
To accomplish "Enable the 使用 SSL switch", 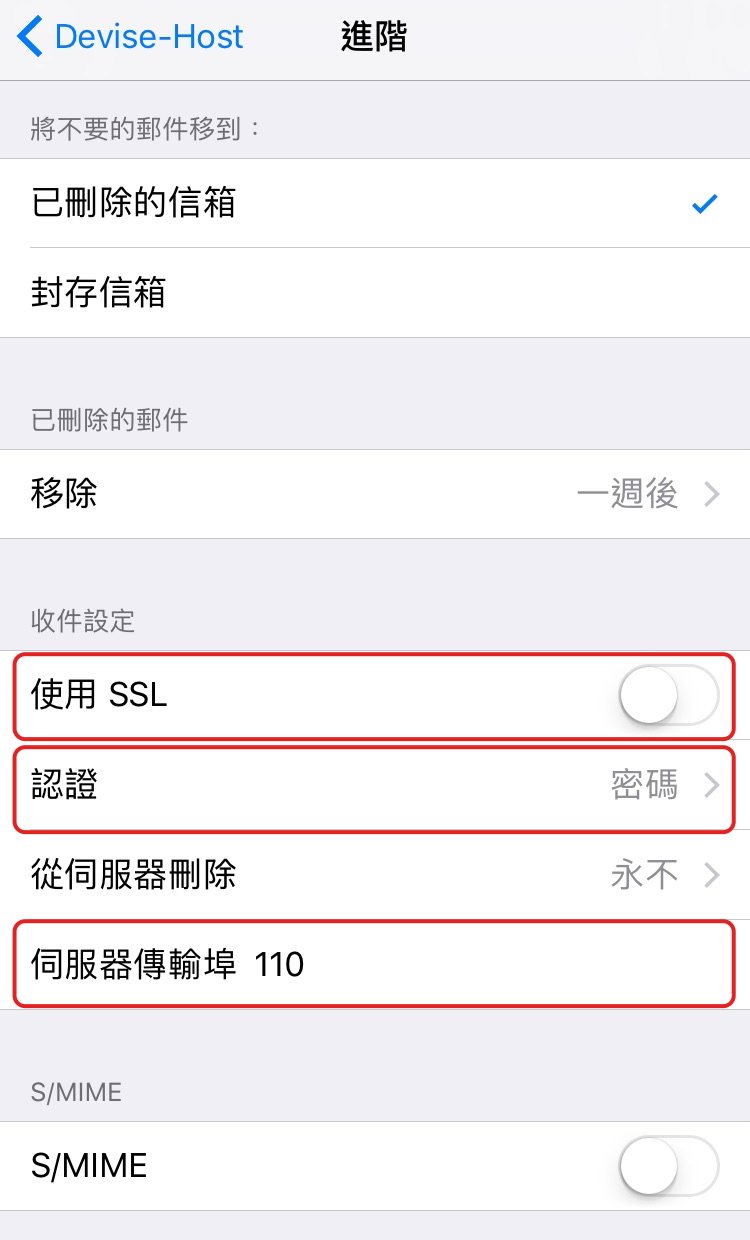I will (668, 695).
